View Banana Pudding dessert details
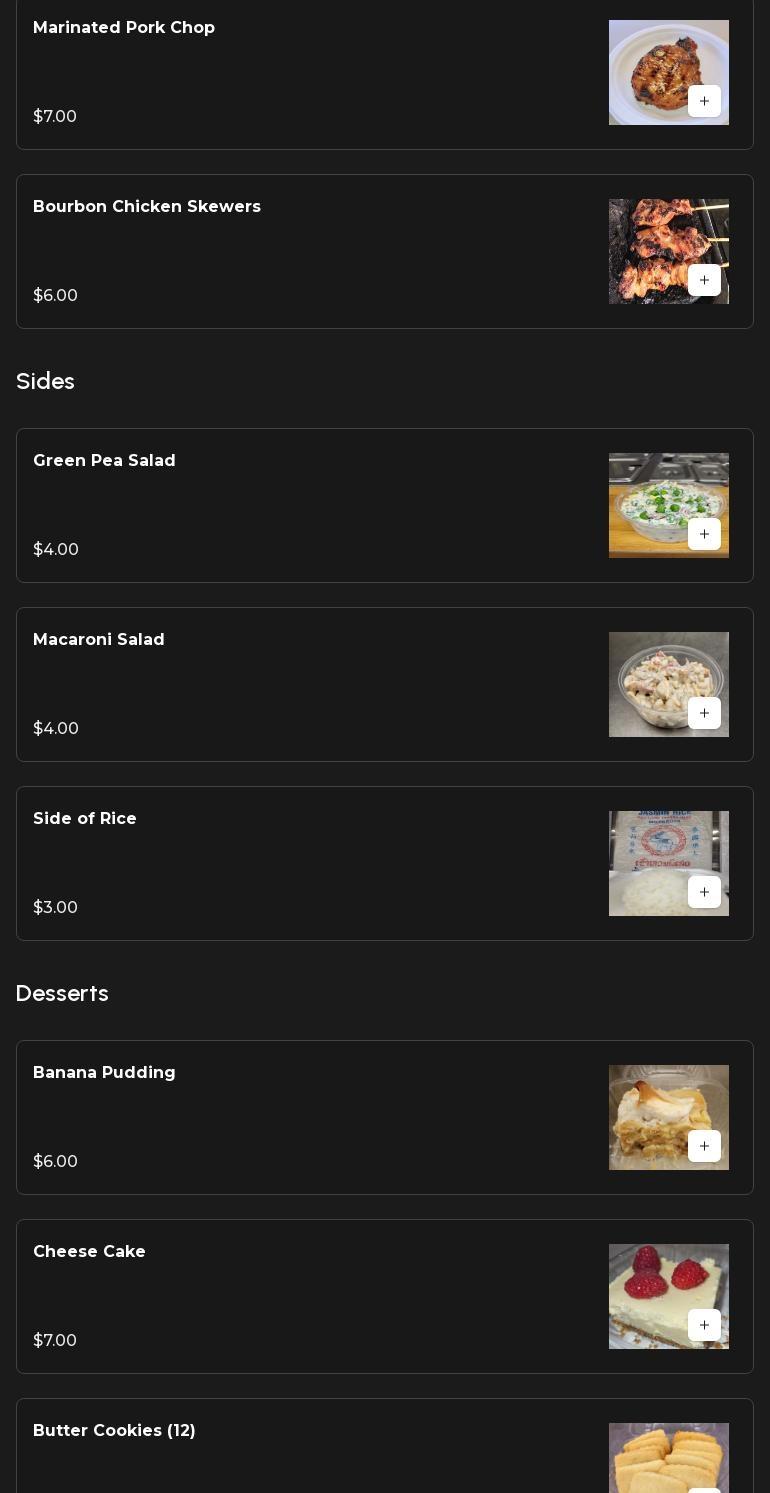 click(300, 1117)
